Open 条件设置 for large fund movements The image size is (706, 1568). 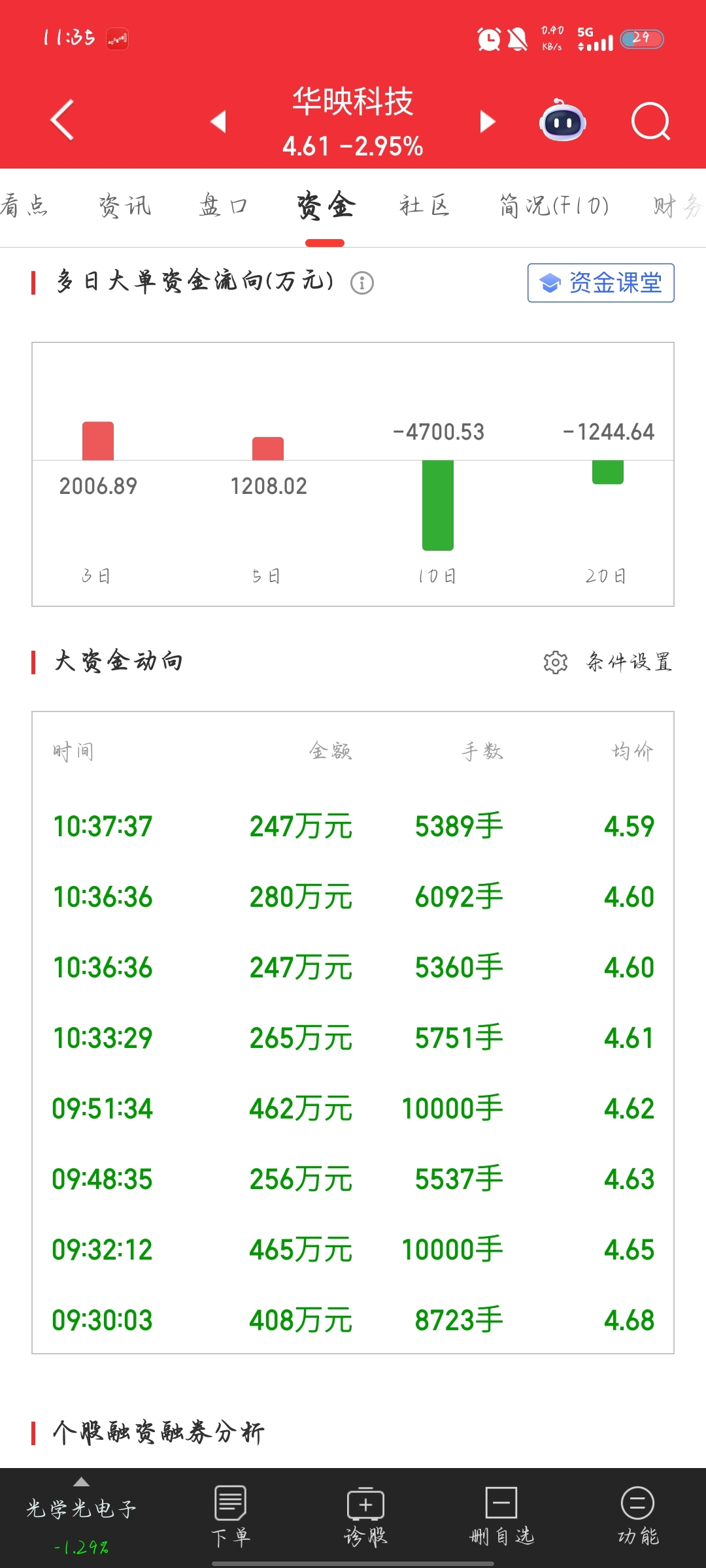(x=608, y=662)
